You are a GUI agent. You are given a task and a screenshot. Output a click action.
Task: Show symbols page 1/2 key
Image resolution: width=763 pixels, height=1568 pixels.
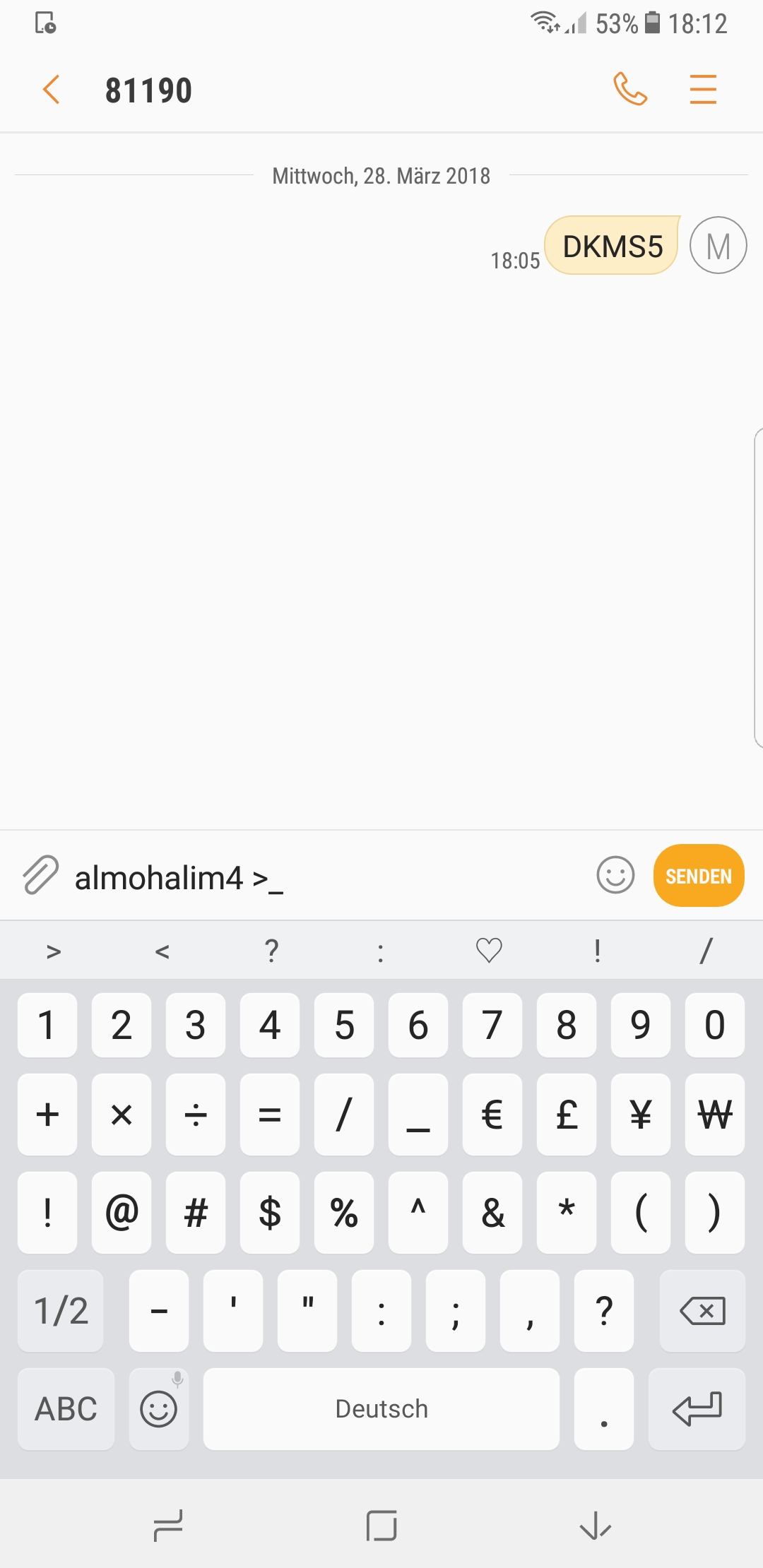coord(61,1311)
